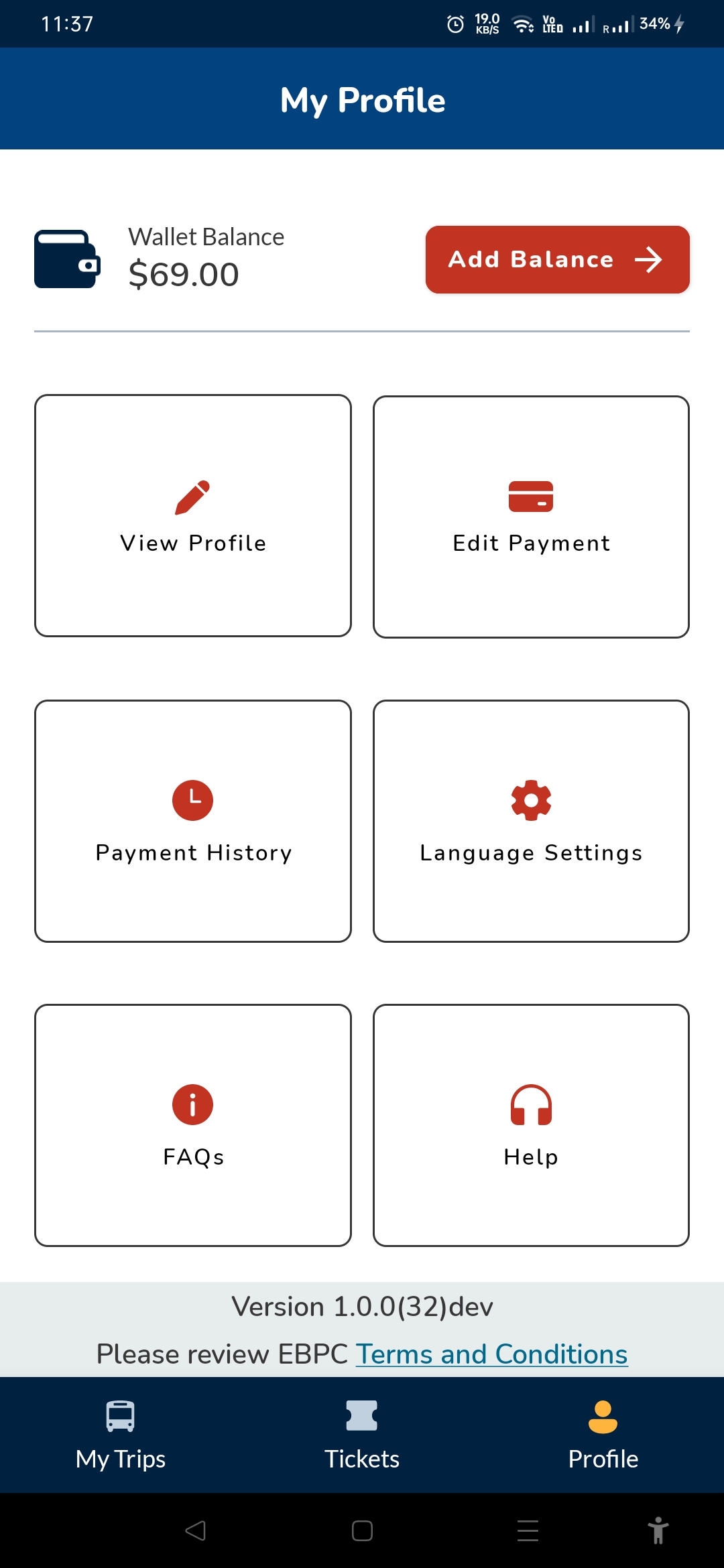
Task: Go back using the system back button
Action: [196, 1530]
